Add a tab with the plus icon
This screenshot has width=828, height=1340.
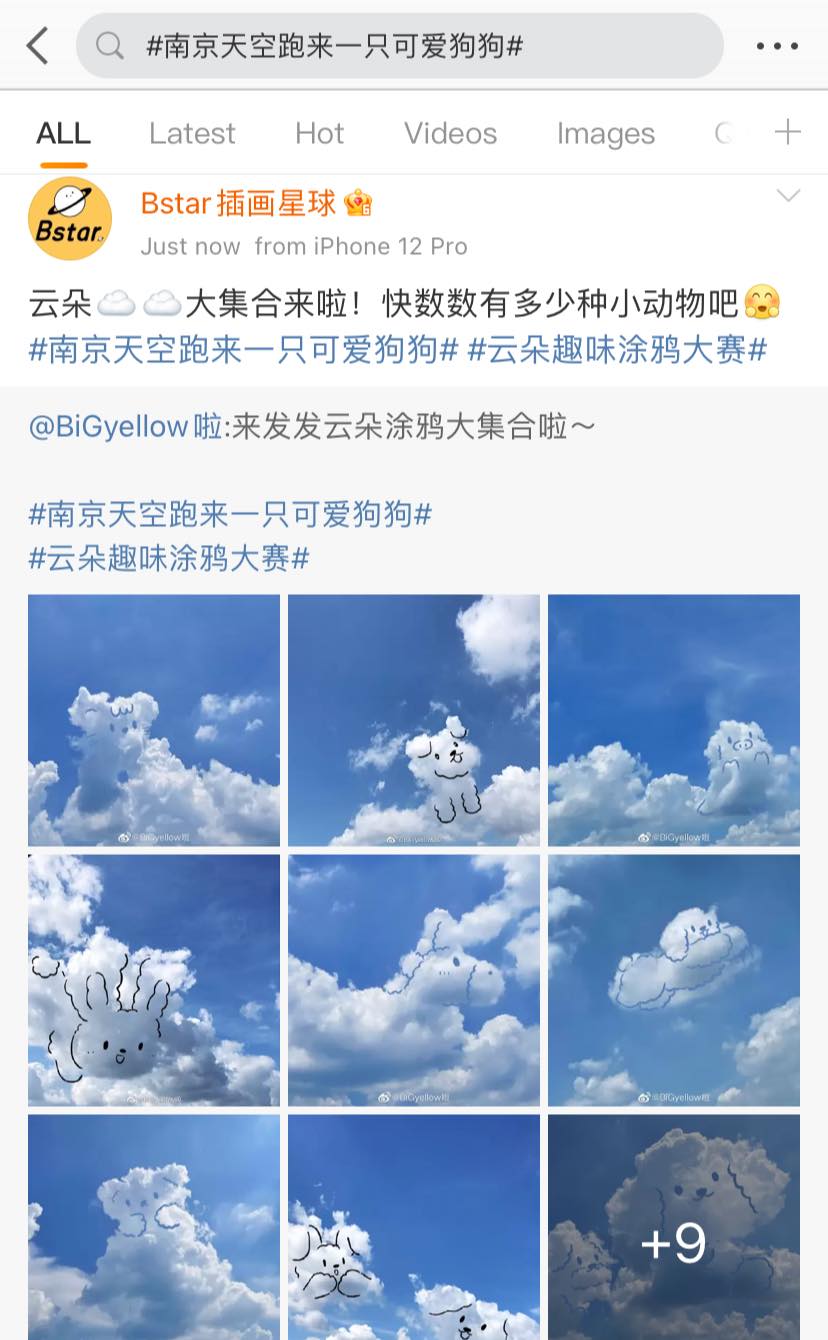pyautogui.click(x=788, y=132)
